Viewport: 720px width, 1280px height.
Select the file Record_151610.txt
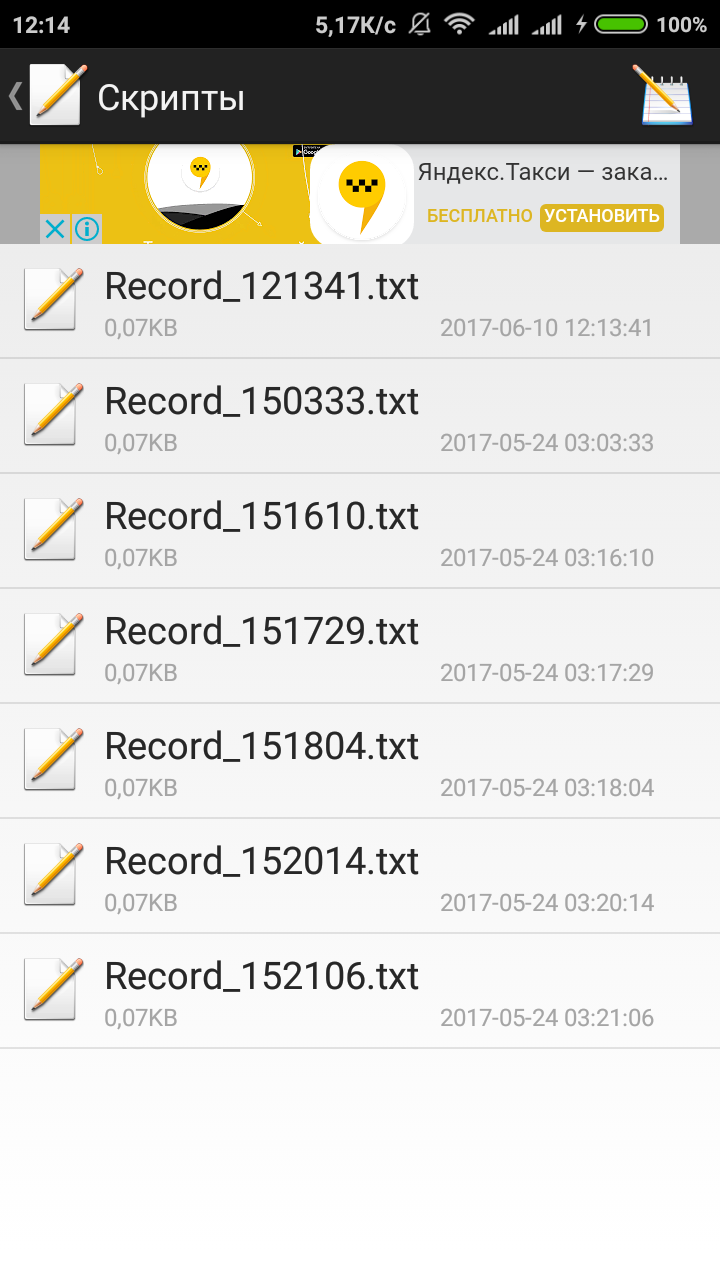360,531
